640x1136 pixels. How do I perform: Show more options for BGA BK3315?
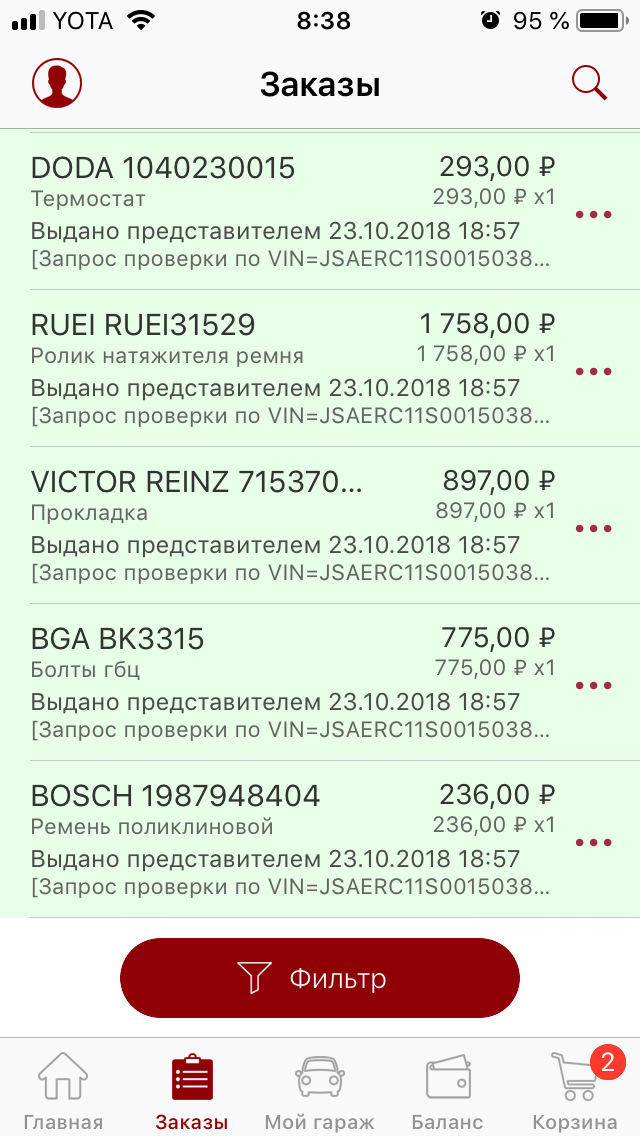(x=593, y=685)
